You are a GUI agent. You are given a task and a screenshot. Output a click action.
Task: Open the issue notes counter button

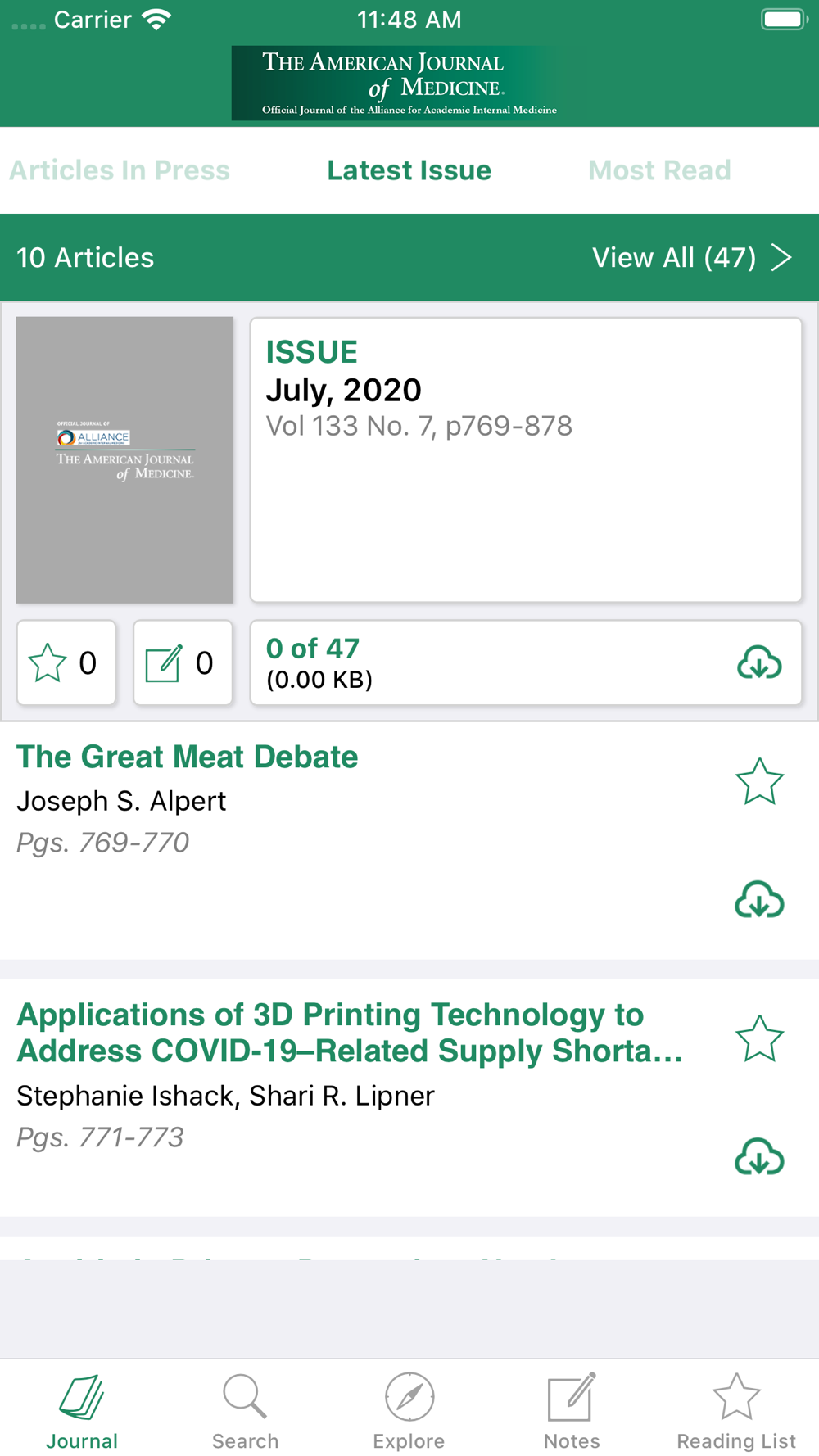[183, 662]
